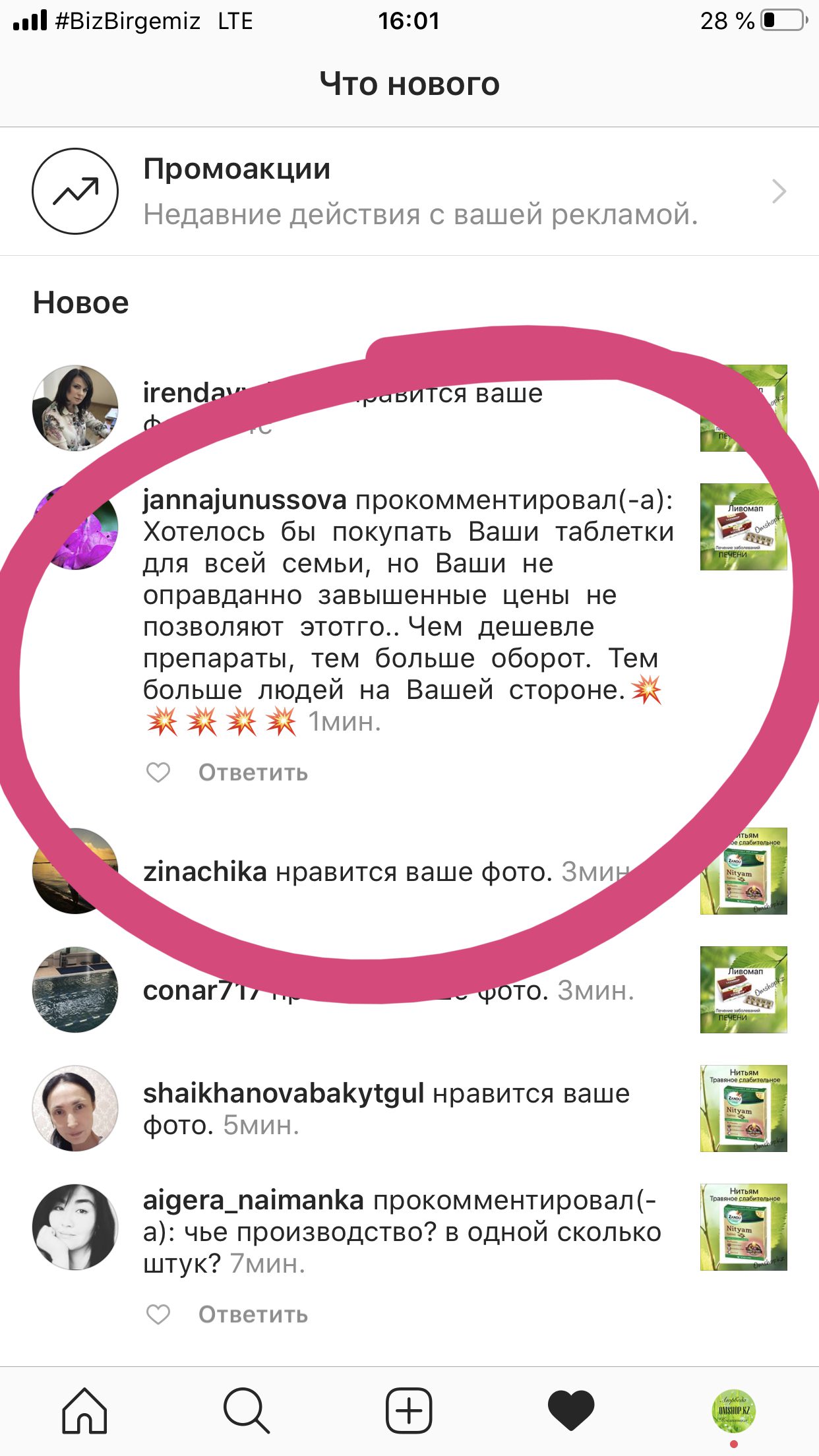Open conar717's profile picture
Screen dimensions: 819x1456
click(75, 990)
